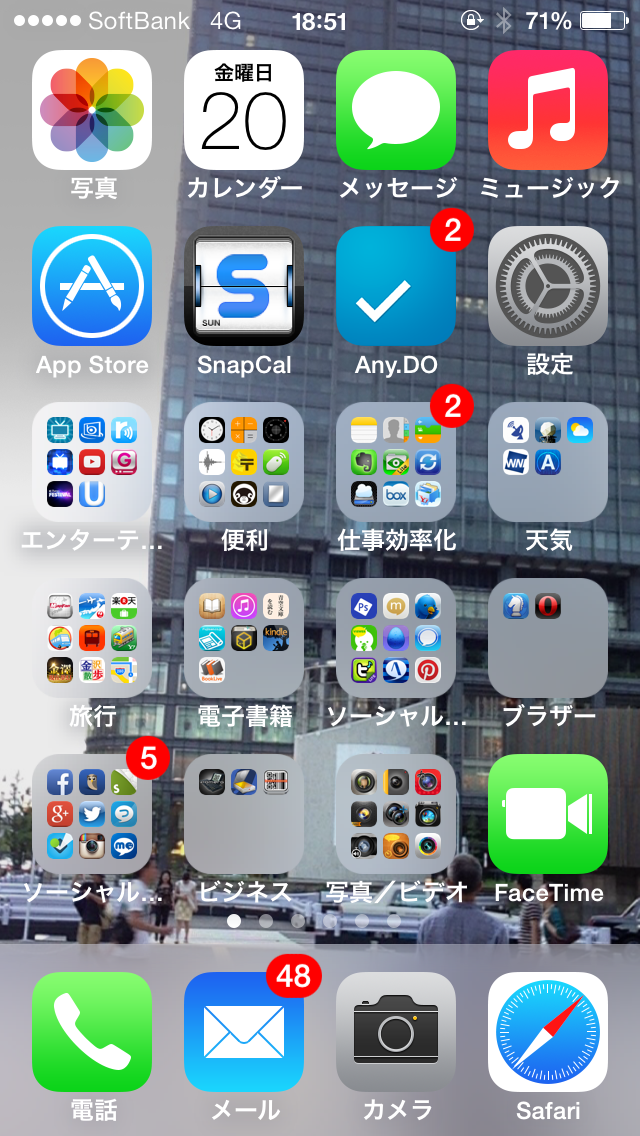Screen dimensions: 640x1136
Task: Open the 写真/ビデオ folder
Action: [396, 814]
